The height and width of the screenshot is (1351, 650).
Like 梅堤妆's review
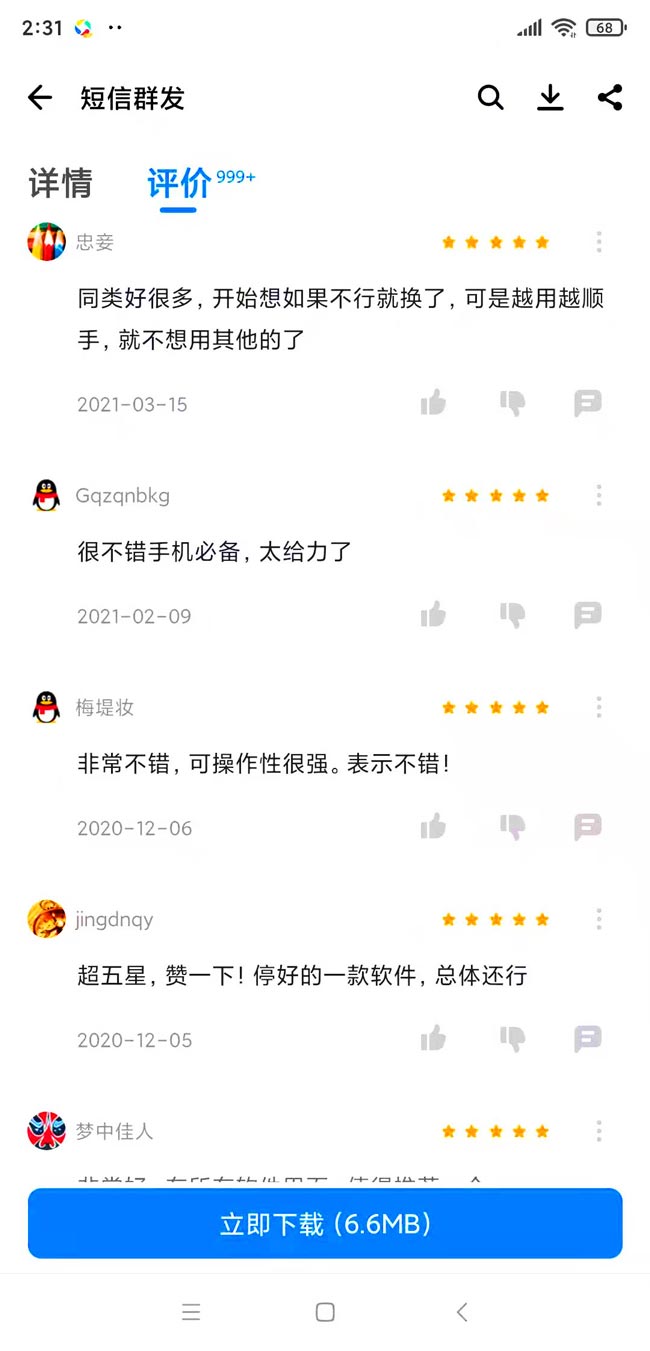pos(433,827)
